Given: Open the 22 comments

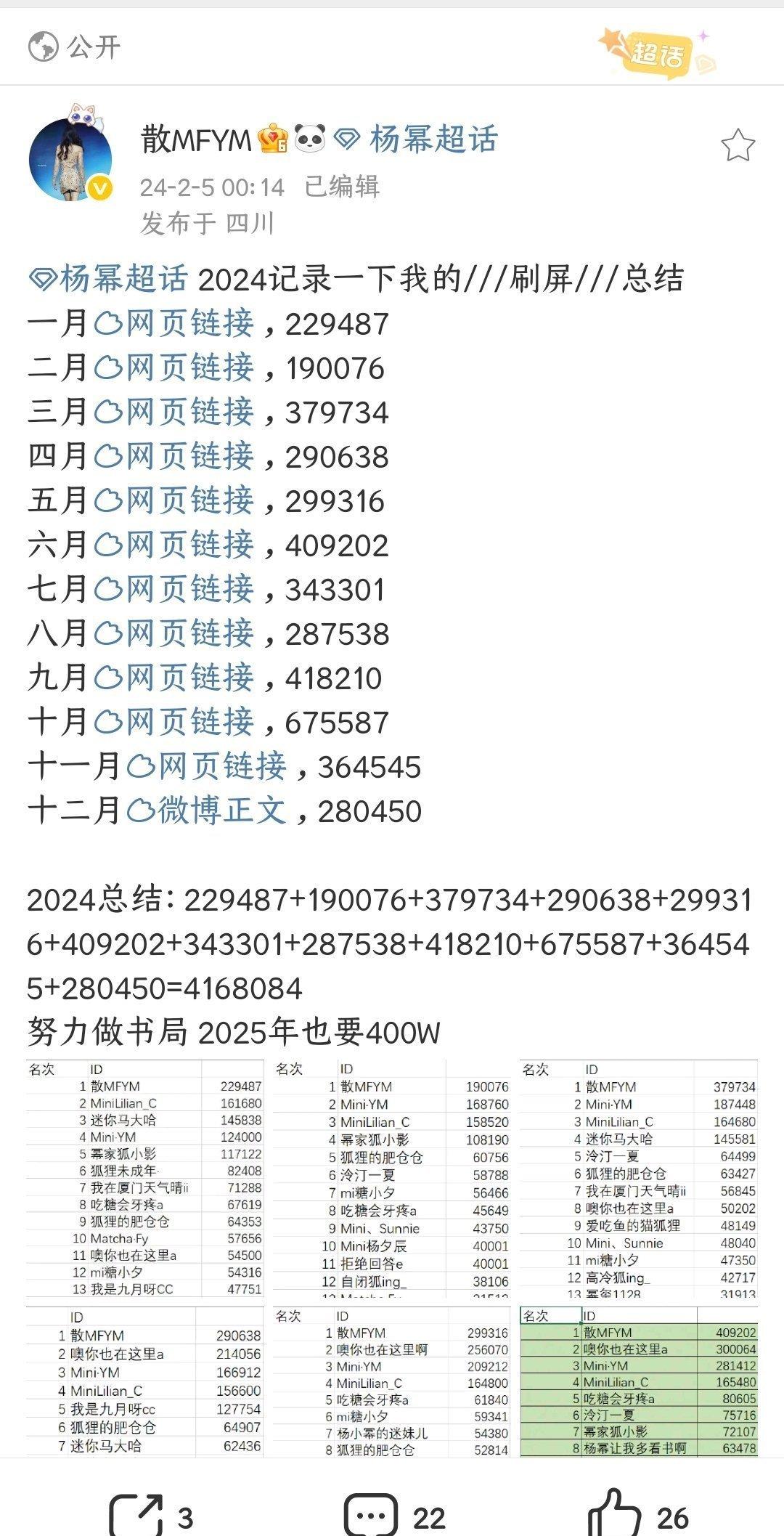Looking at the screenshot, I should pos(394,1516).
